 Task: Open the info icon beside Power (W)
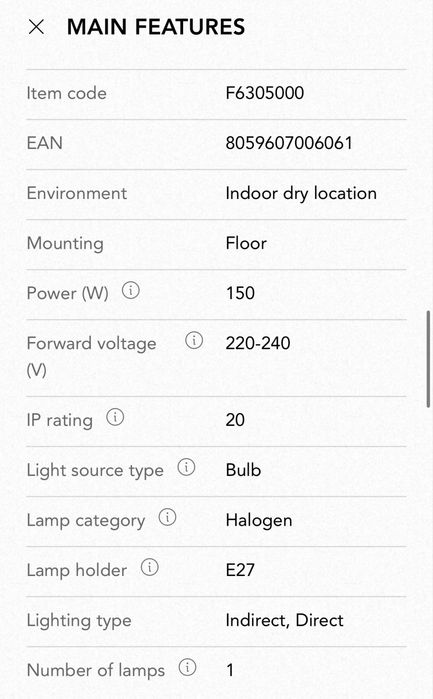point(131,290)
